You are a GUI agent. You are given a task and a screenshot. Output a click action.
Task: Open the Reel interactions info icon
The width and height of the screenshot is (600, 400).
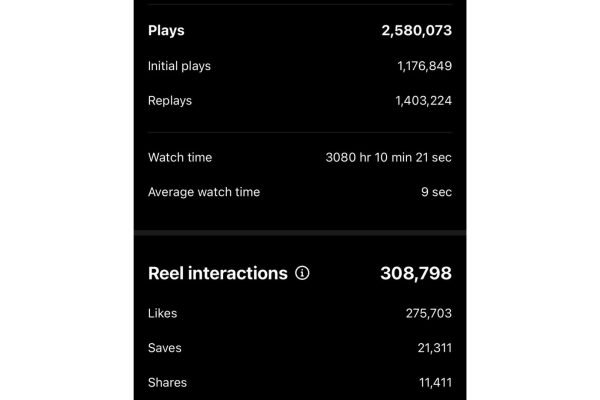coord(303,273)
